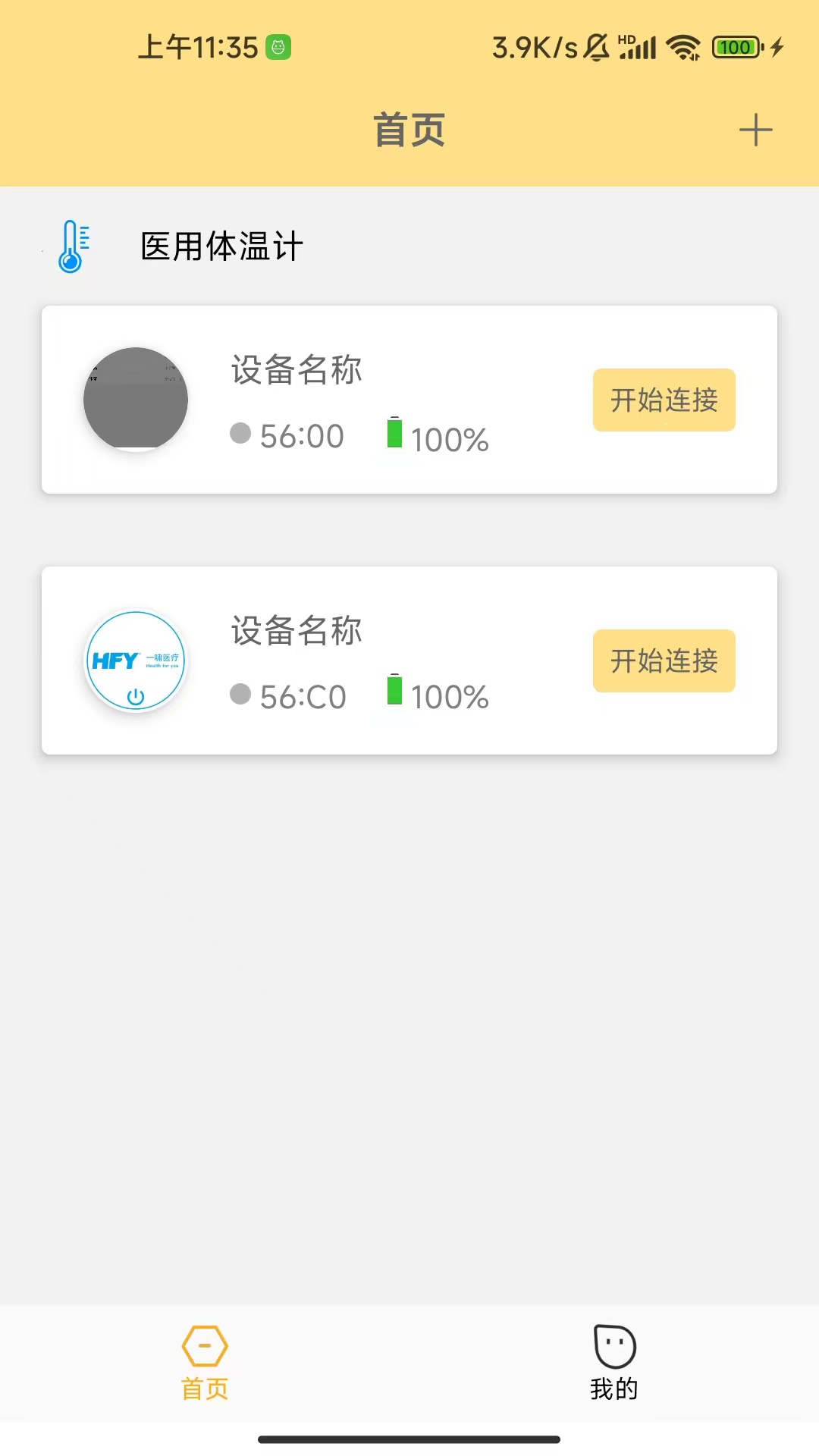This screenshot has width=819, height=1456.
Task: Tap the 56:C0 device address text
Action: click(x=303, y=695)
